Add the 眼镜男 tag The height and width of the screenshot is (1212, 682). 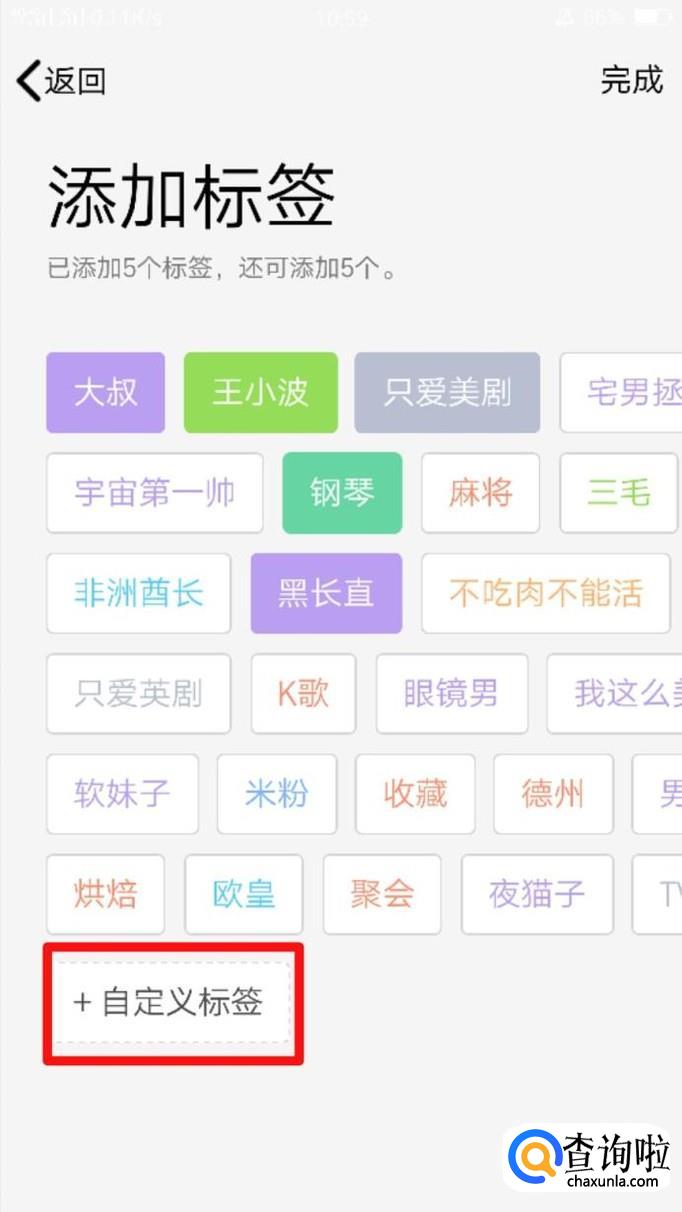click(451, 693)
